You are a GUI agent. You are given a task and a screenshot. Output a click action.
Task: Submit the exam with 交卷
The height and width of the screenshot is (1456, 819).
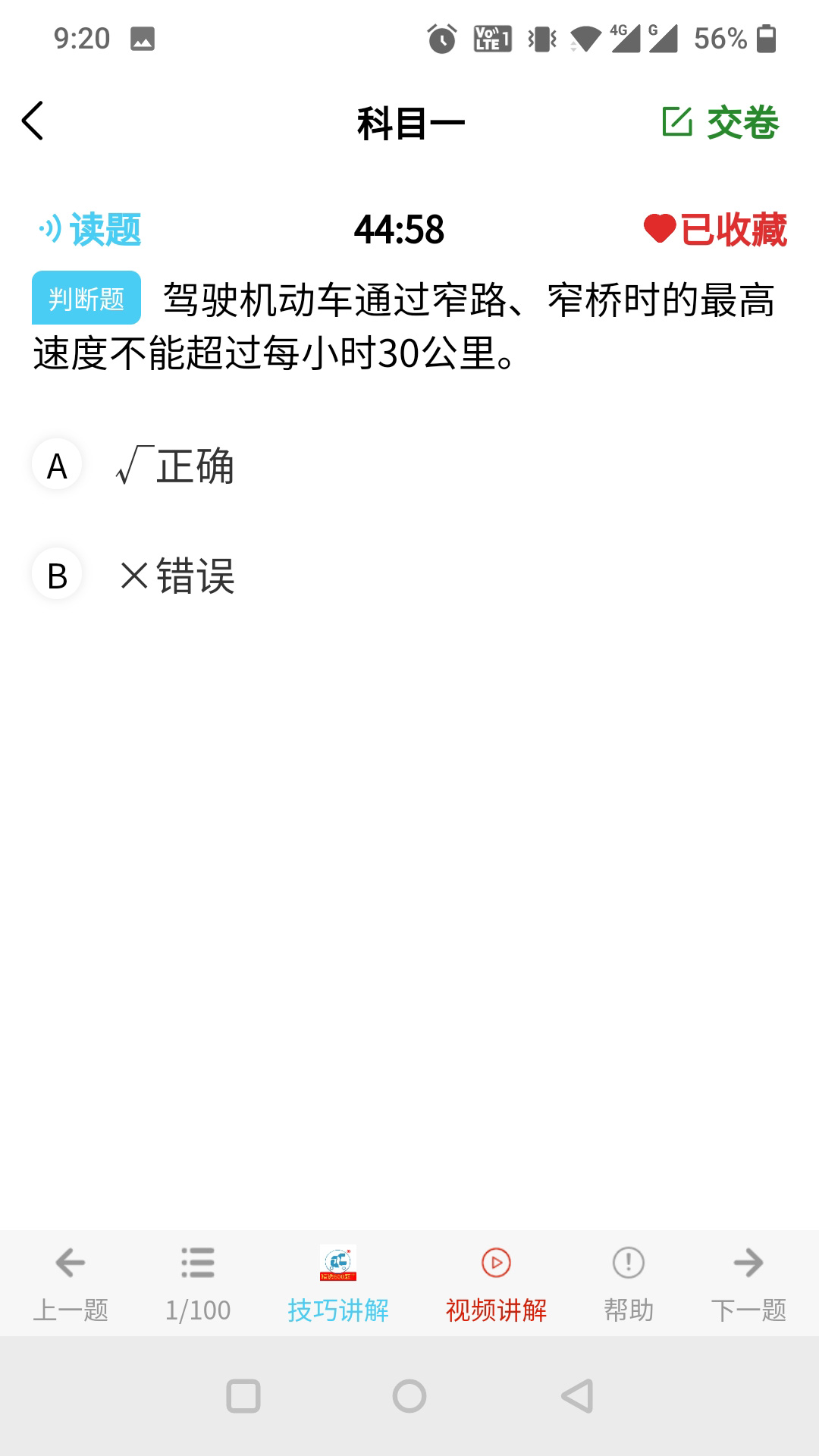pyautogui.click(x=720, y=123)
